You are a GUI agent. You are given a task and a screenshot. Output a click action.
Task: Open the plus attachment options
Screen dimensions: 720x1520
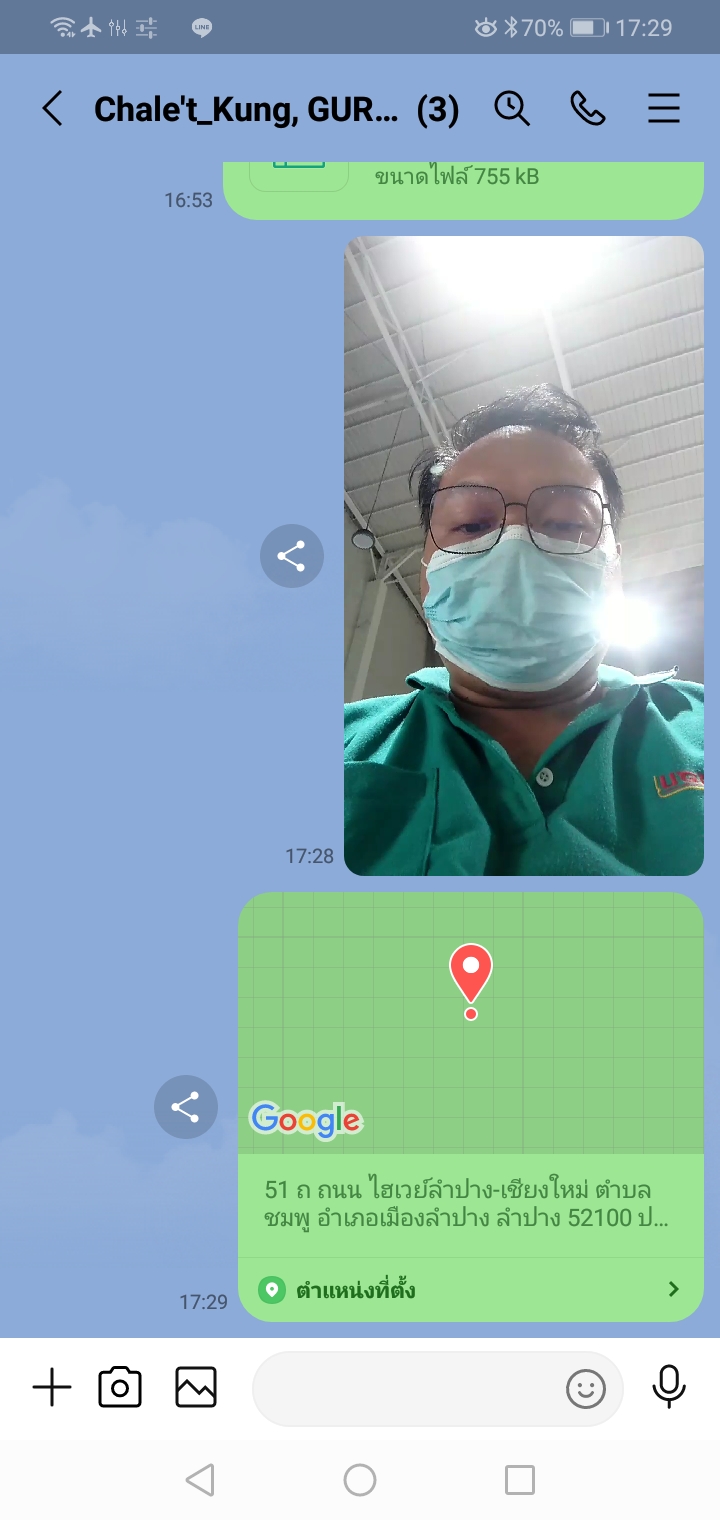52,1388
